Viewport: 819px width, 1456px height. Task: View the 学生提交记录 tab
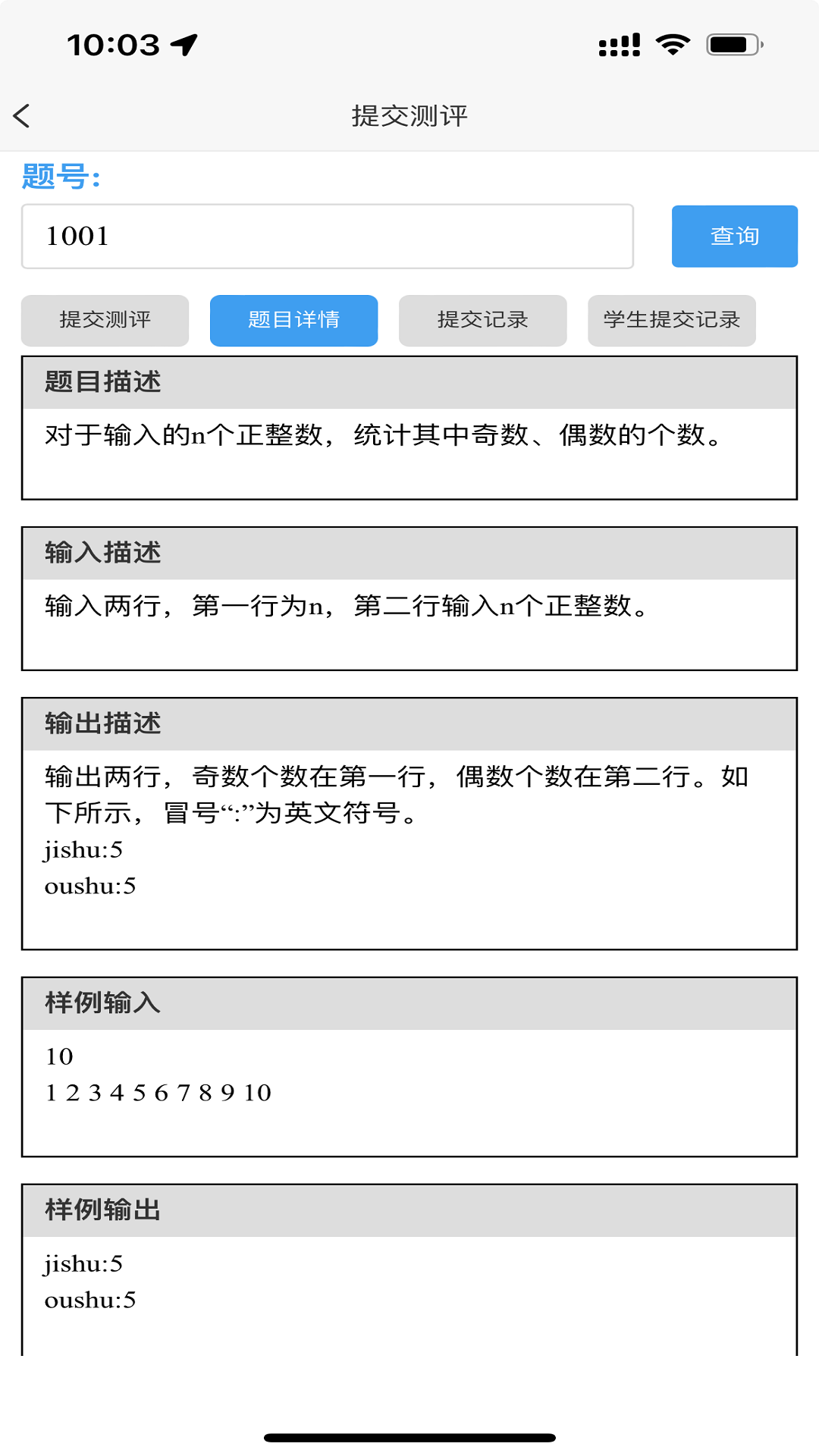671,320
